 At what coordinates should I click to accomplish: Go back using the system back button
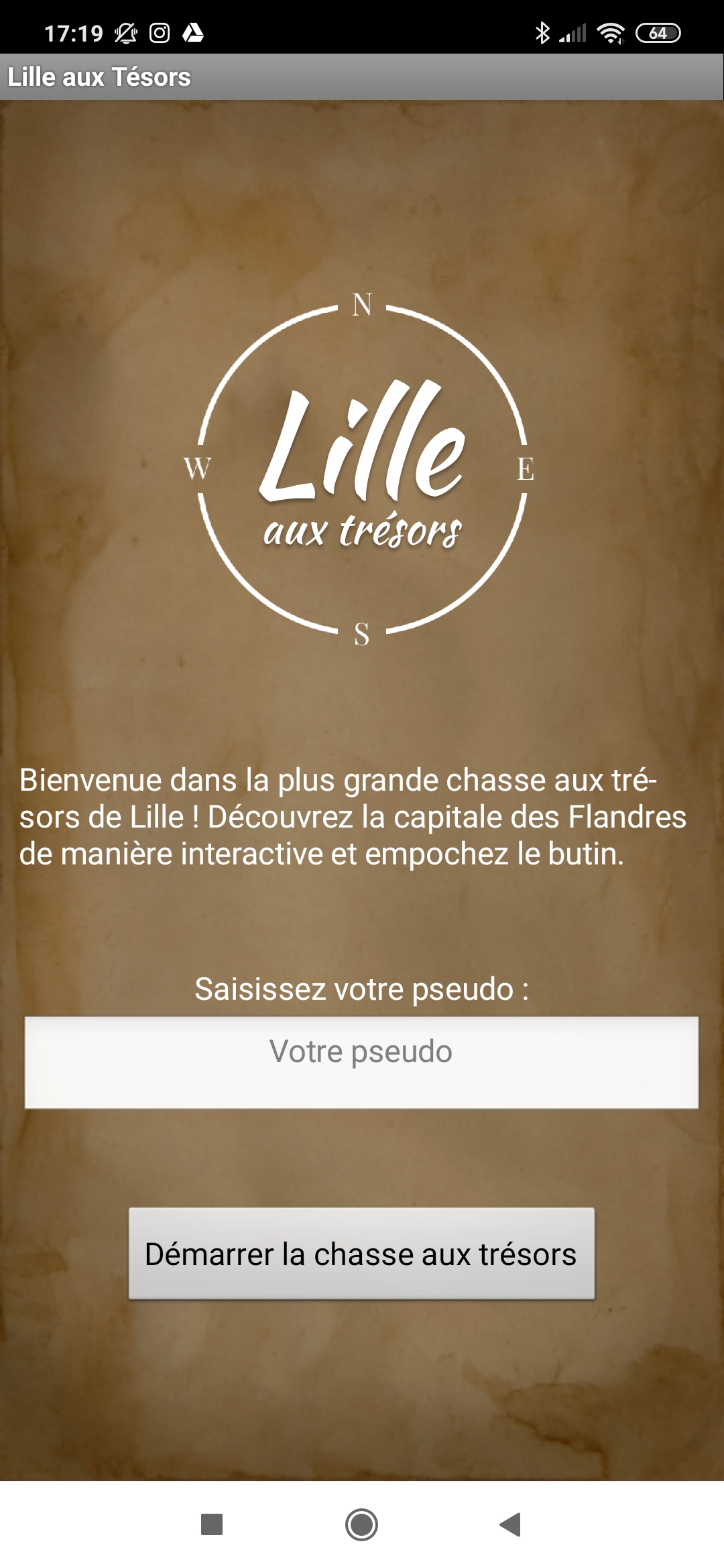(x=511, y=1524)
